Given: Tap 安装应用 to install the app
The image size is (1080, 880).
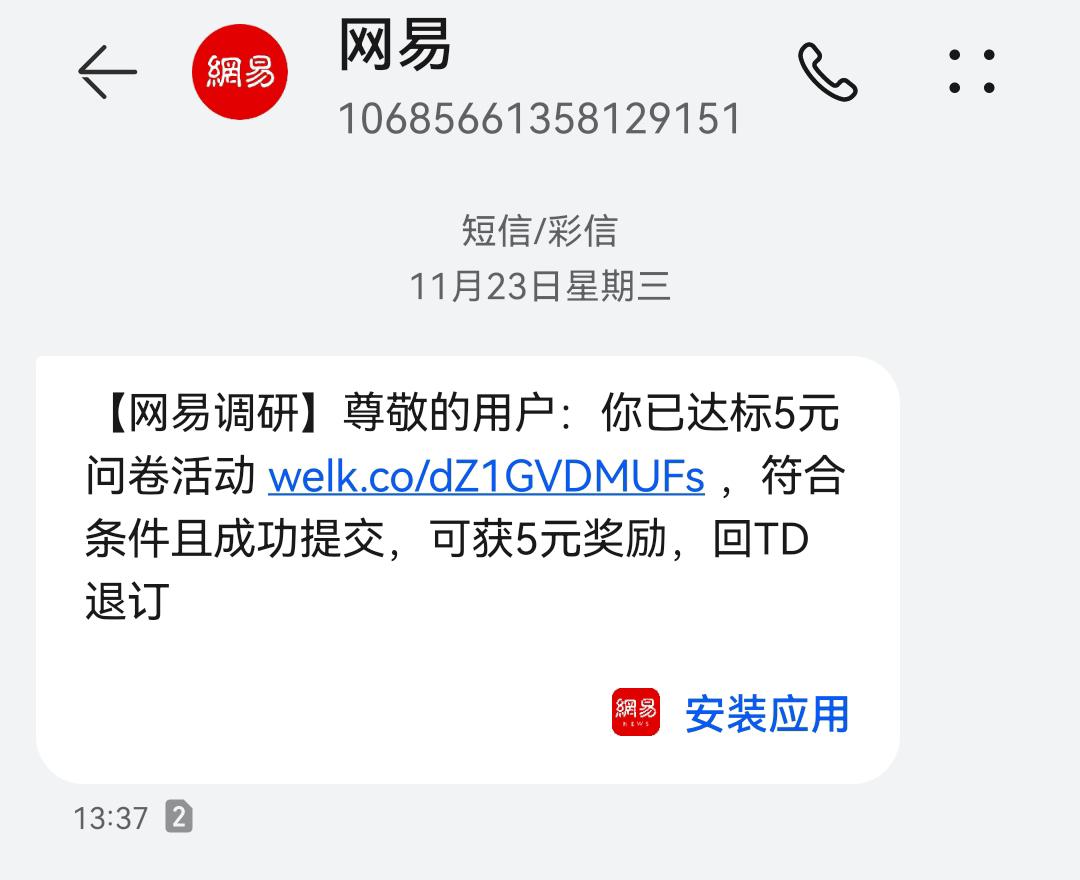Looking at the screenshot, I should coord(765,714).
